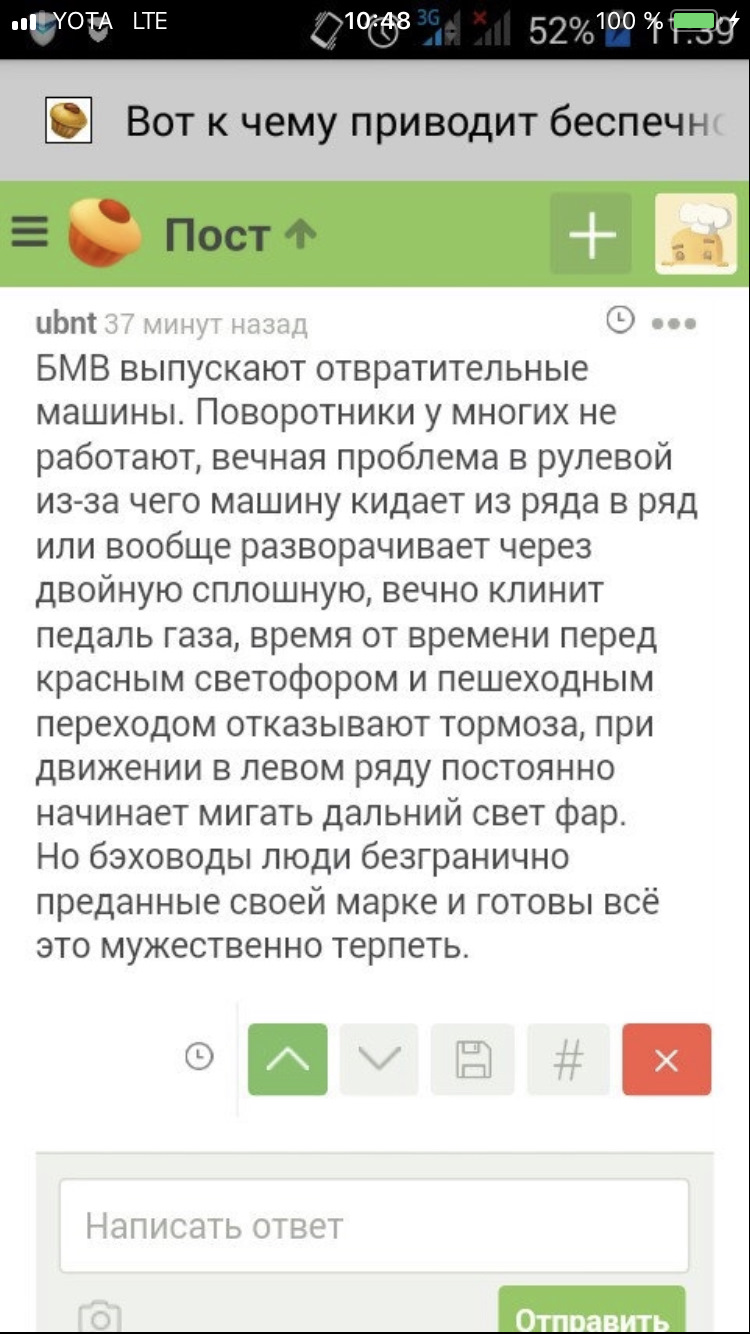Tap the "Отправить" send button
The height and width of the screenshot is (1334, 750).
point(592,1316)
